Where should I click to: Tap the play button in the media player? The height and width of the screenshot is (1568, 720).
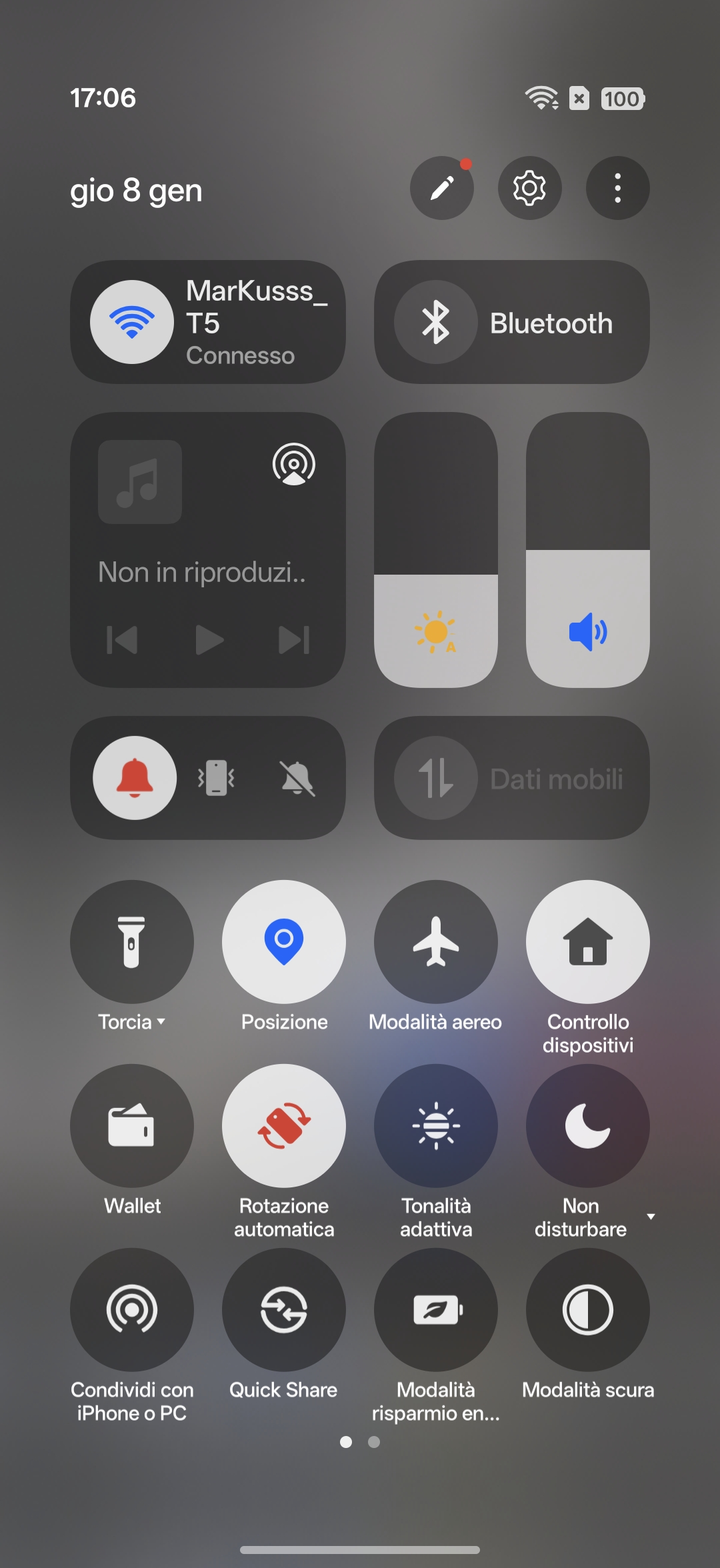pyautogui.click(x=209, y=640)
